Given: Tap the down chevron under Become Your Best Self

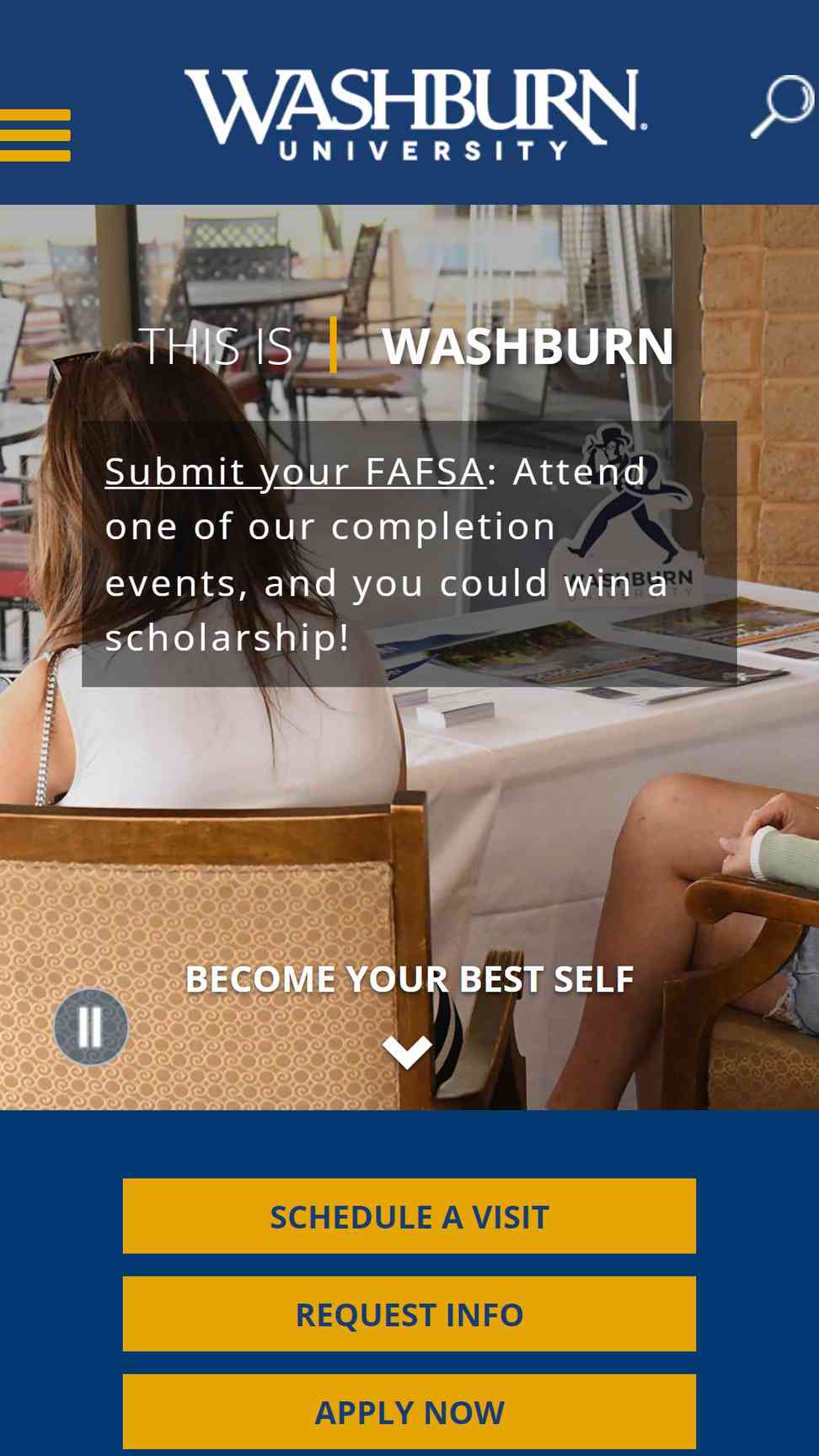Looking at the screenshot, I should click(407, 1052).
